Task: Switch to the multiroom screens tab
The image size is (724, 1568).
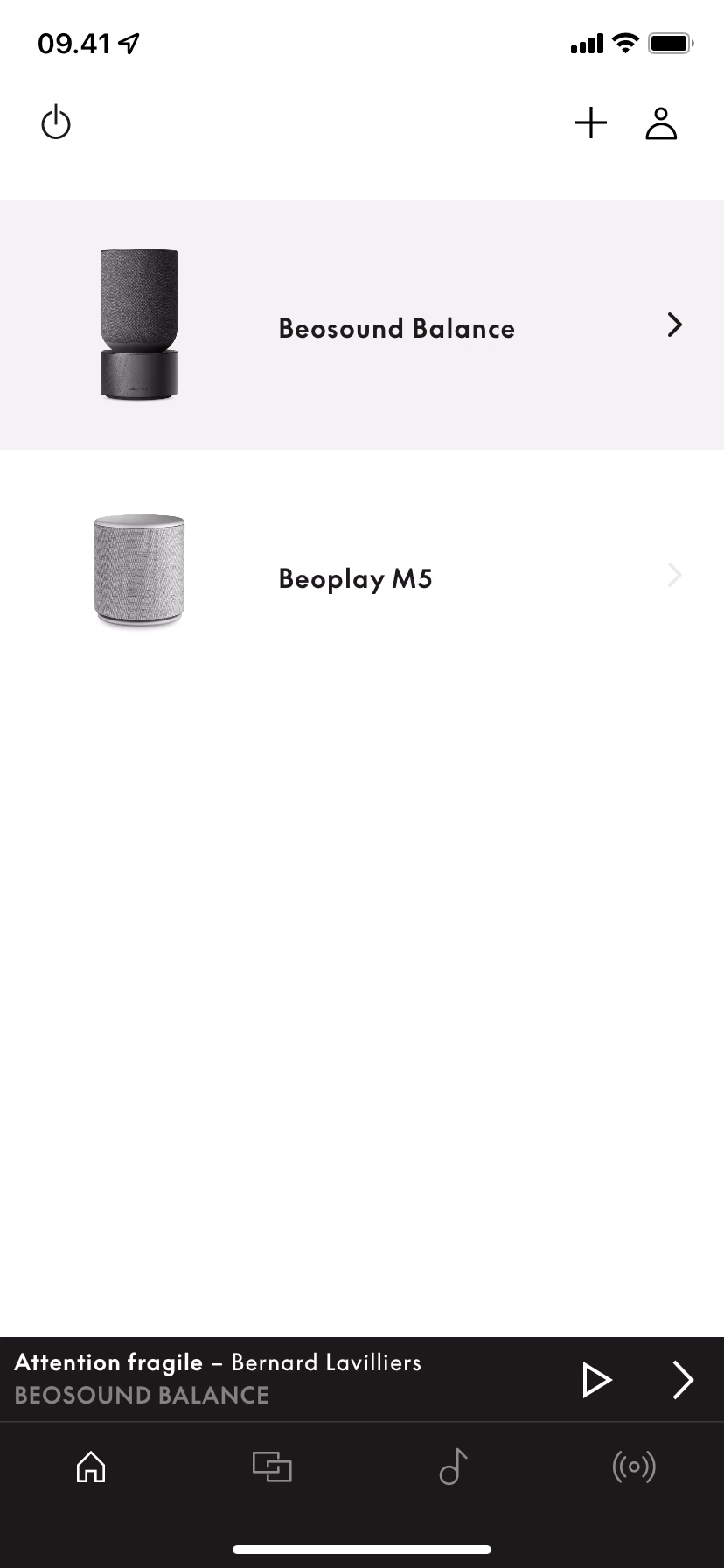Action: tap(272, 1466)
